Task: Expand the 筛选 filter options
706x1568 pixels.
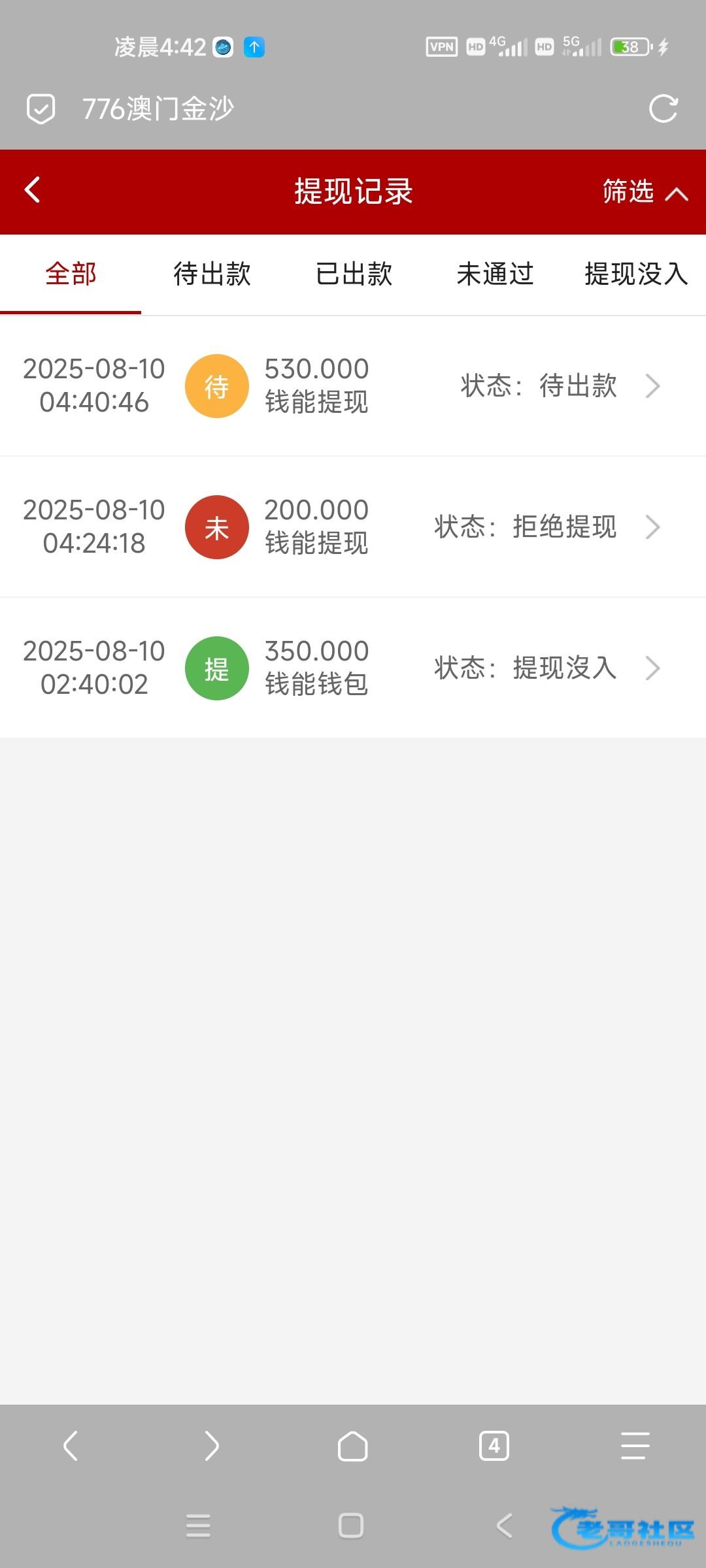Action: [x=644, y=192]
